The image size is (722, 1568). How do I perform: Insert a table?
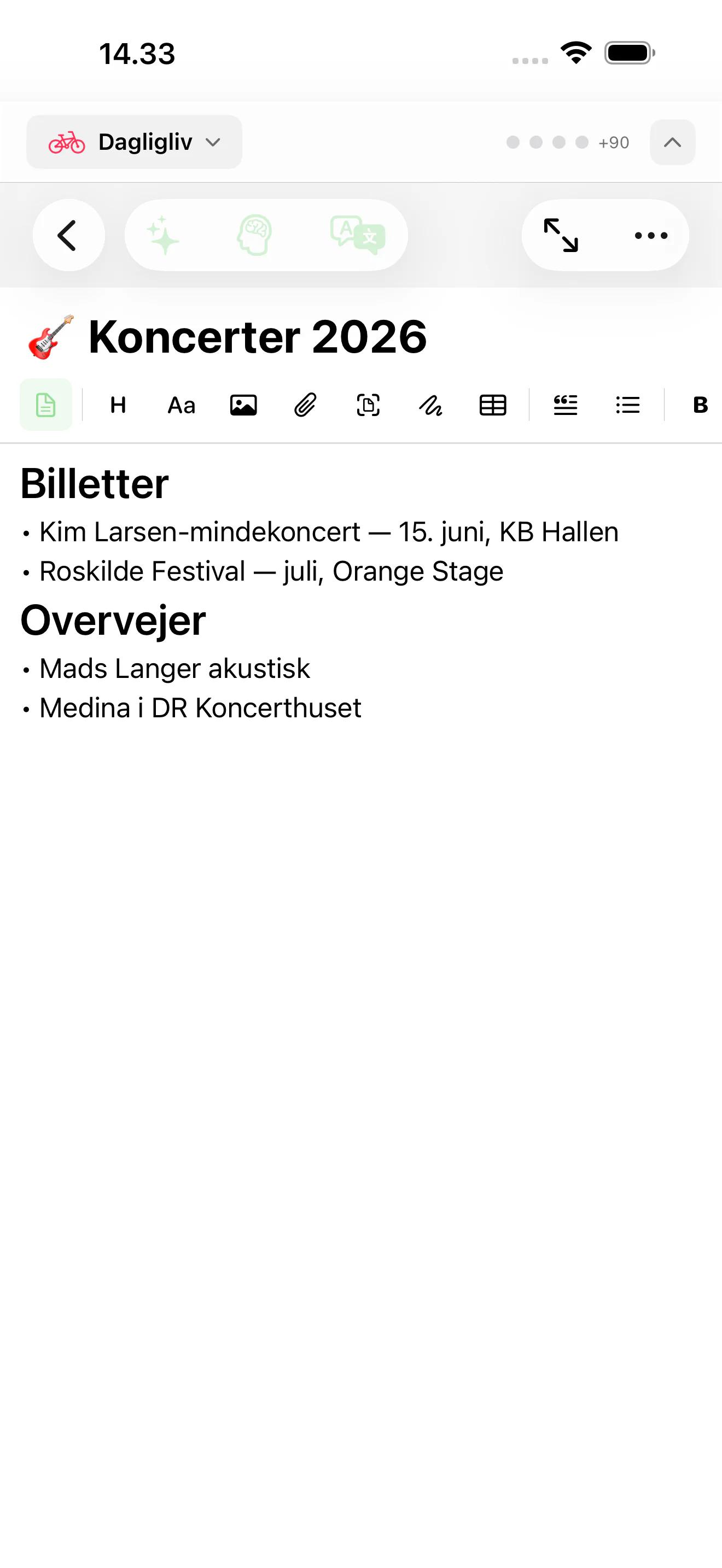pyautogui.click(x=493, y=405)
